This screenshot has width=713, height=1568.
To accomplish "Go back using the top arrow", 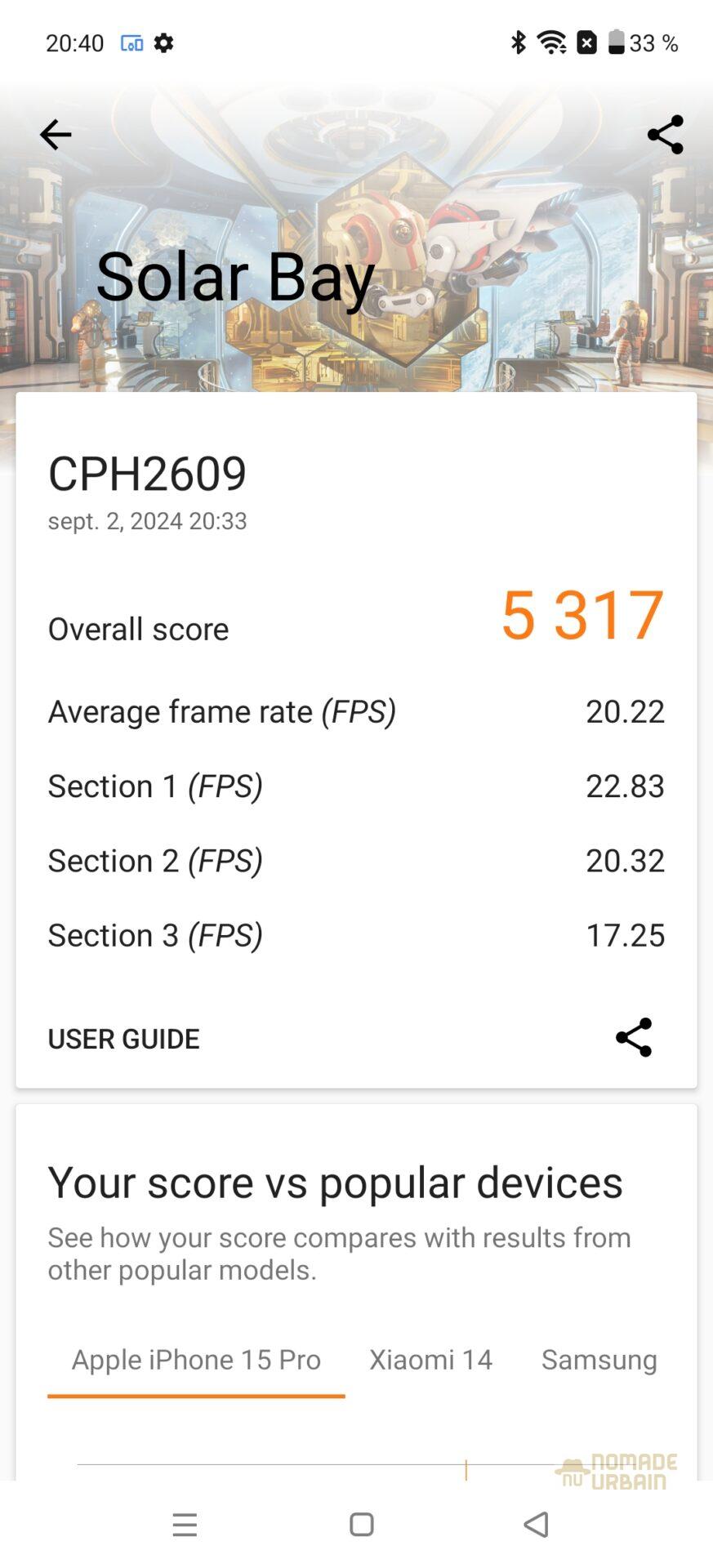I will (x=56, y=135).
